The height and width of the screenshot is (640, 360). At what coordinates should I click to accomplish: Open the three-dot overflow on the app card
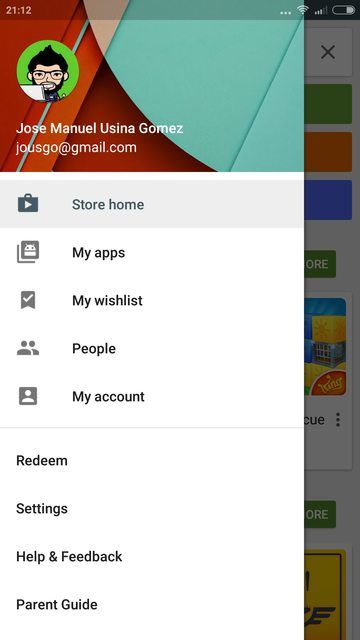point(338,420)
